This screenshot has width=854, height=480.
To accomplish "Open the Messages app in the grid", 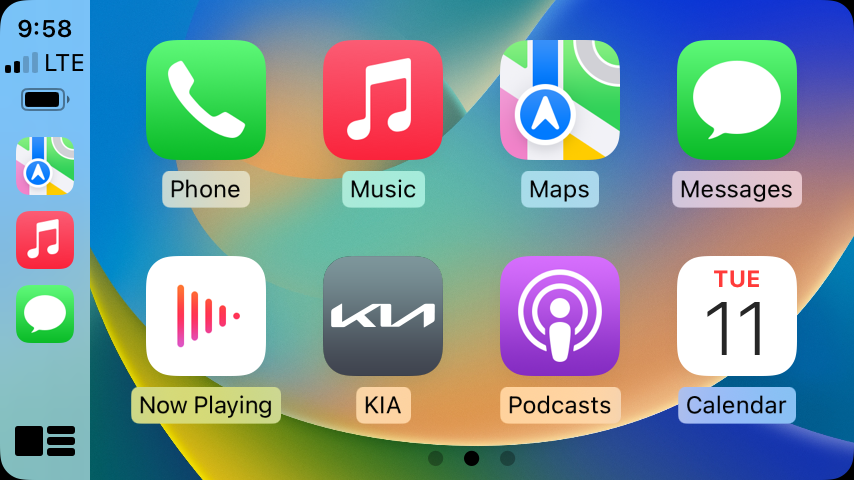I will coord(736,100).
